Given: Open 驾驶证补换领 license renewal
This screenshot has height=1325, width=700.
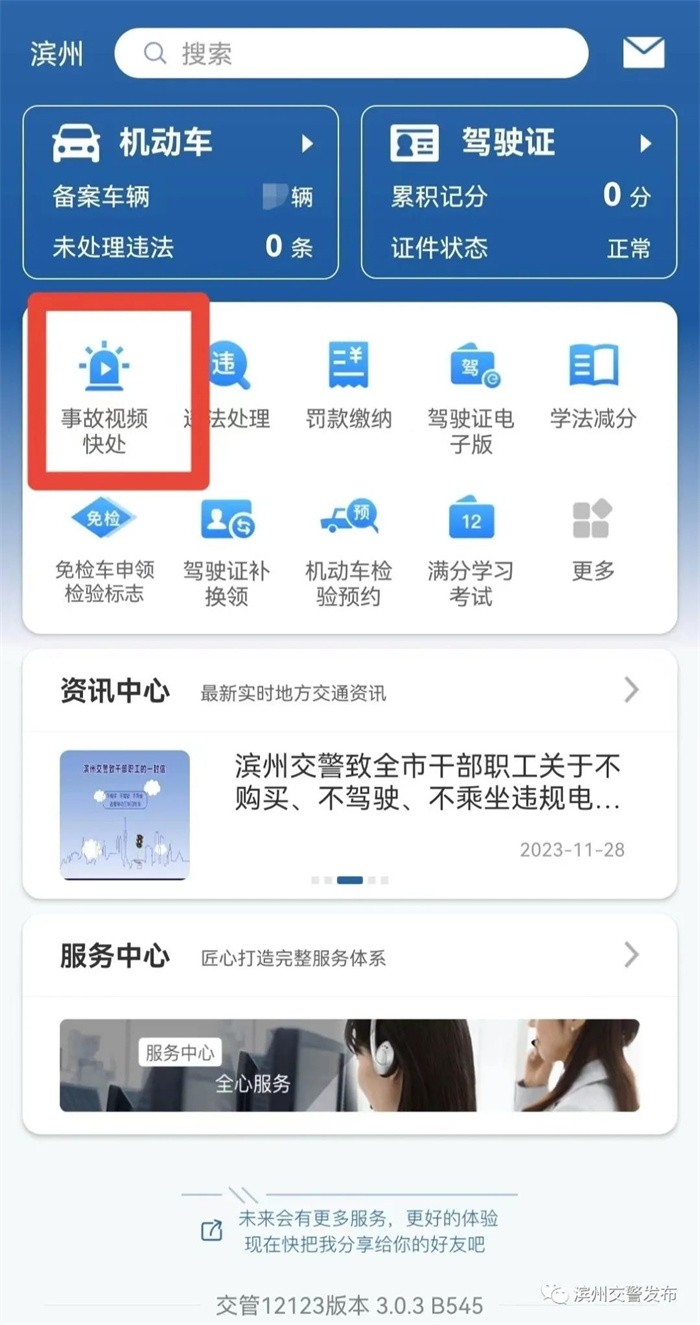Looking at the screenshot, I should point(227,550).
